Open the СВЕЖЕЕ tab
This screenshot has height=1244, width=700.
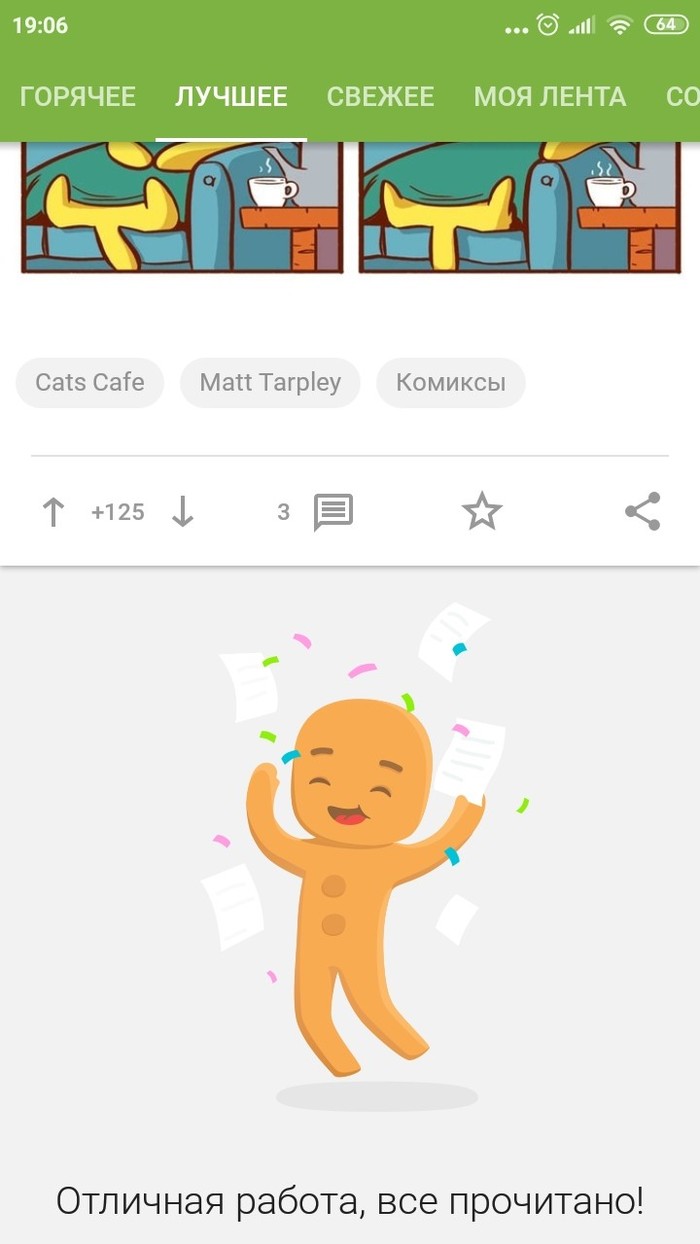[x=380, y=97]
